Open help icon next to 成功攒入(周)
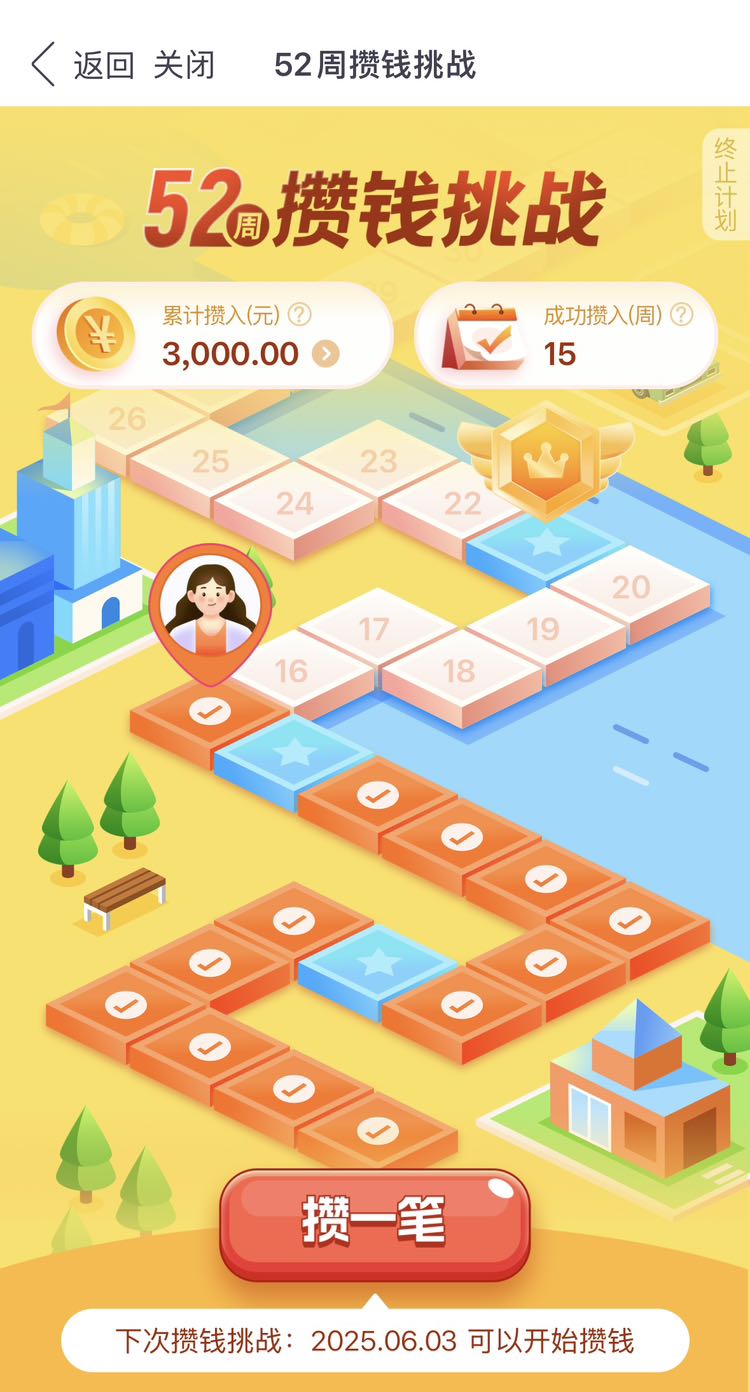This screenshot has width=750, height=1392. [682, 315]
